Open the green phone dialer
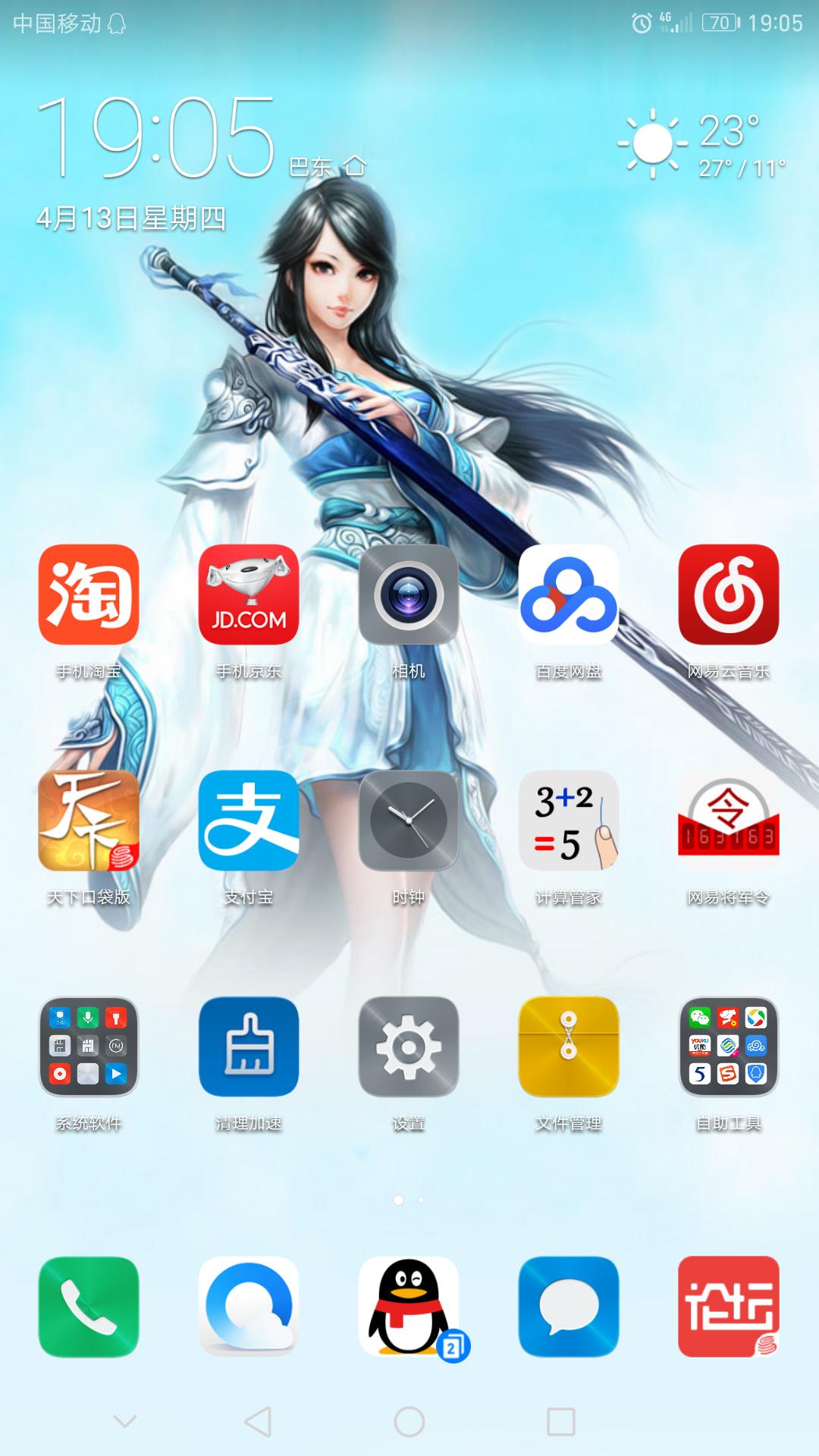This screenshot has height=1456, width=819. 89,1307
